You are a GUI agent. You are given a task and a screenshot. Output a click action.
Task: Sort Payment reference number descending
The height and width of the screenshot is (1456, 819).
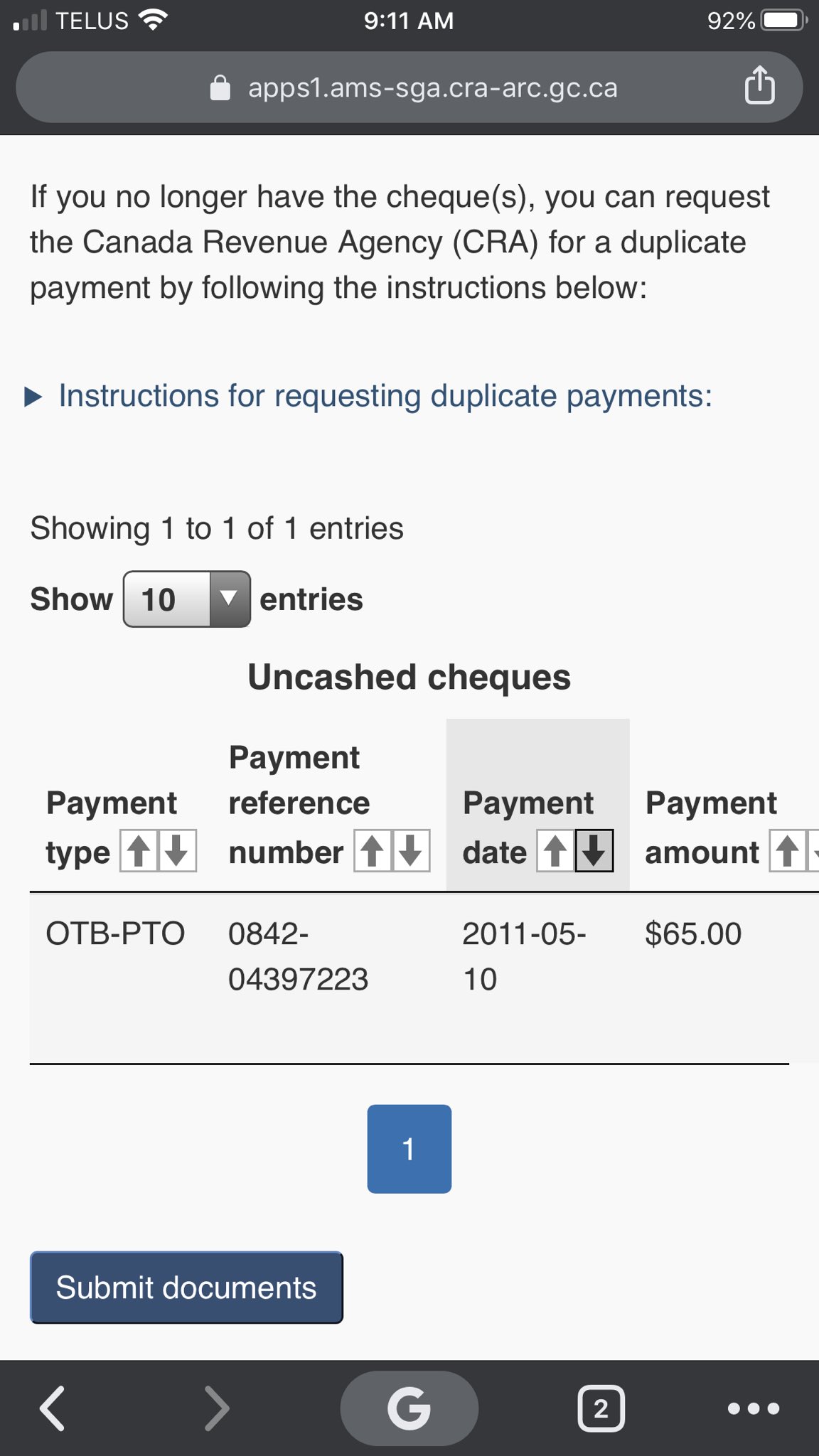411,850
